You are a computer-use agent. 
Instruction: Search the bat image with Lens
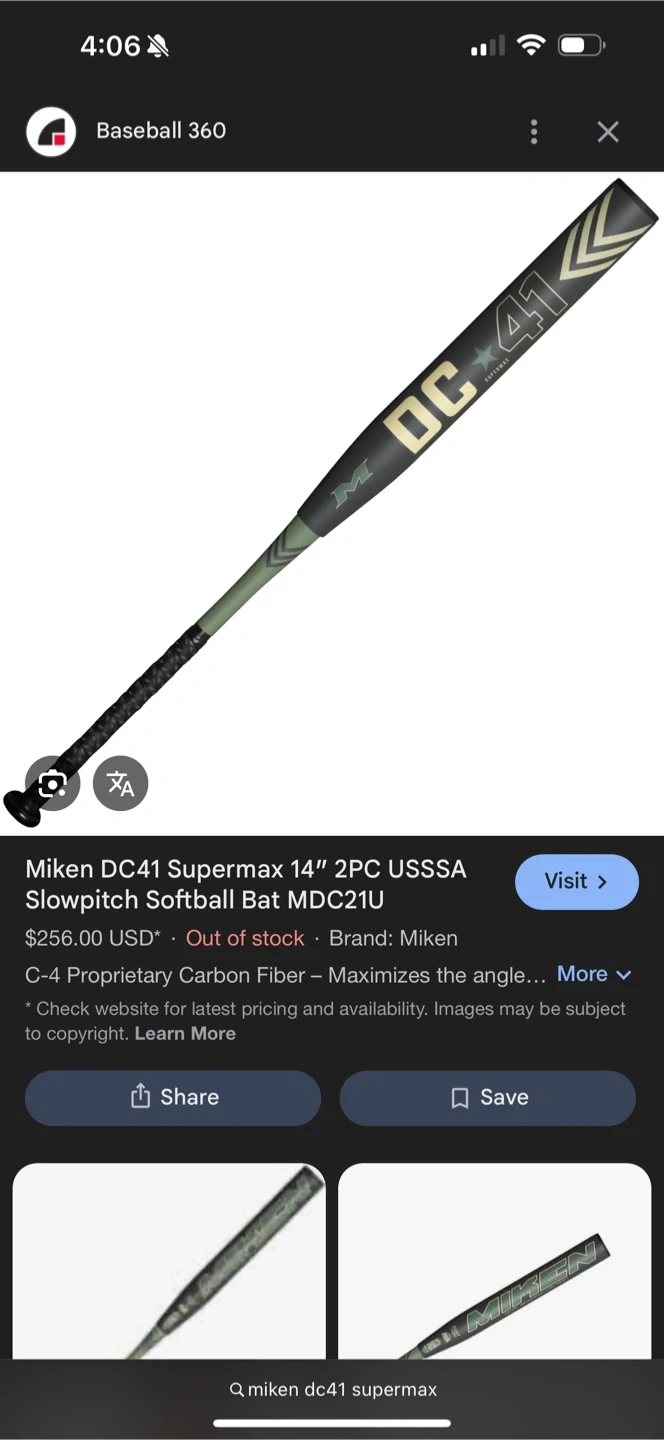52,783
